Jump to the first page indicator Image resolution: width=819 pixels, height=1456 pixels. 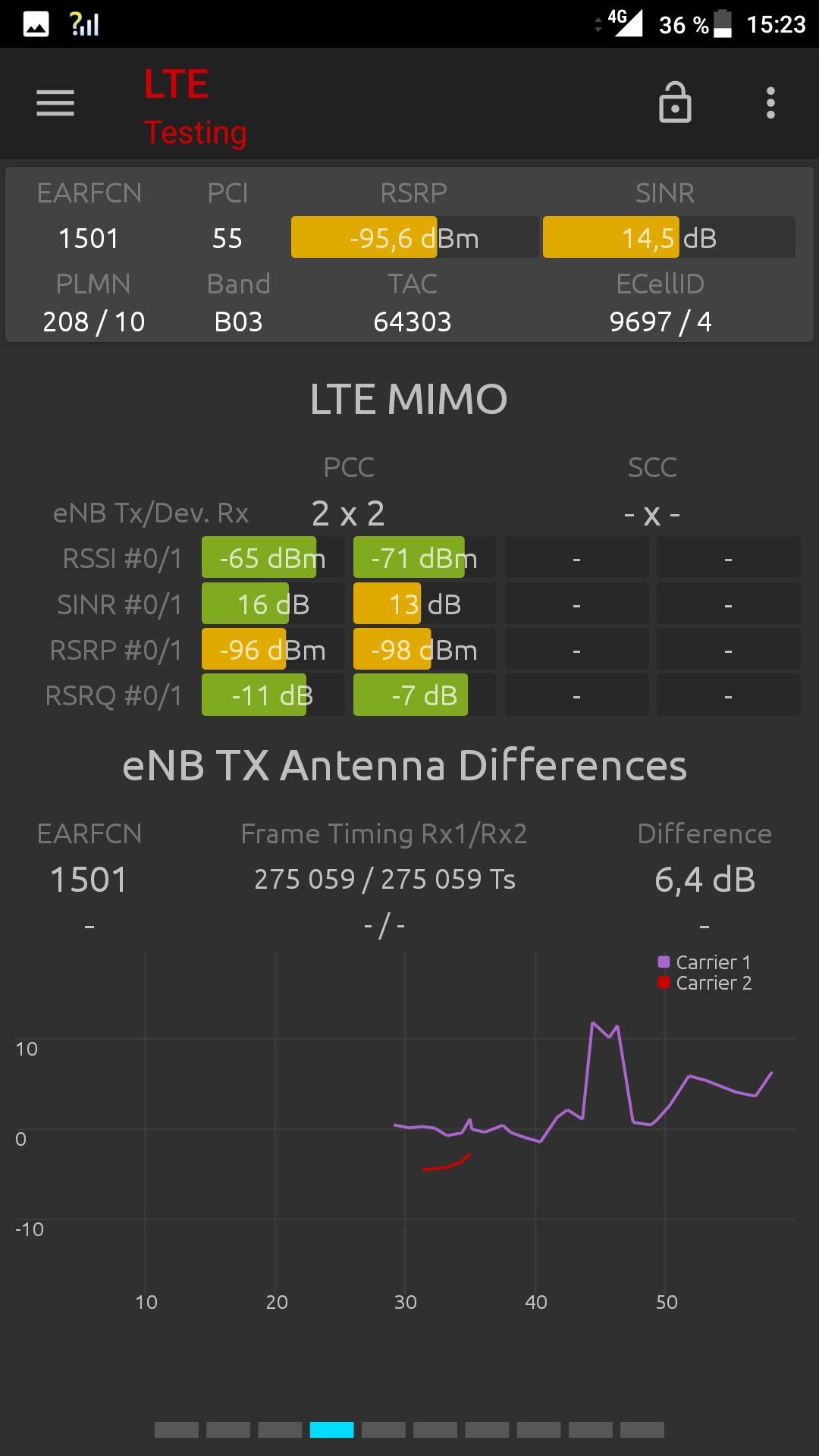176,1429
